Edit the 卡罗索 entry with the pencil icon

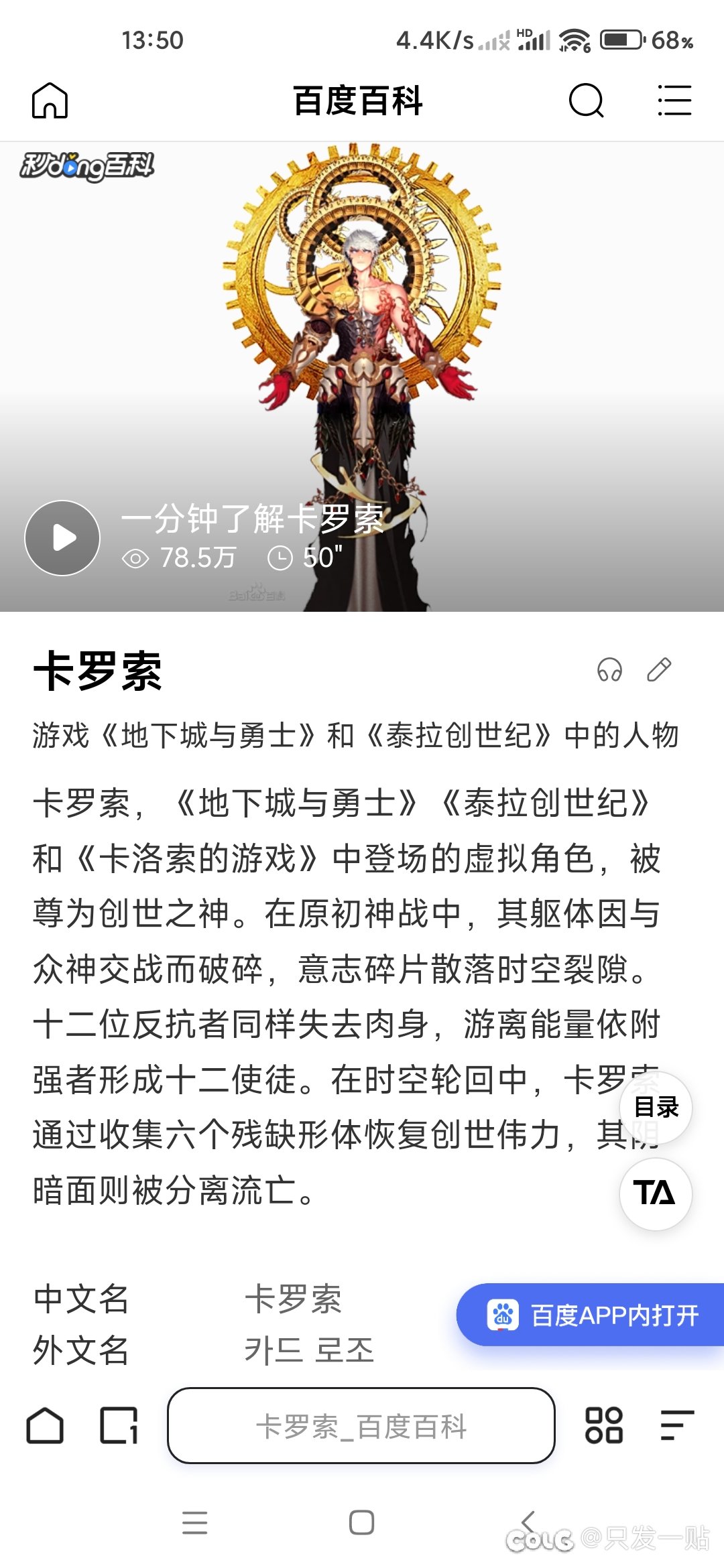[659, 669]
